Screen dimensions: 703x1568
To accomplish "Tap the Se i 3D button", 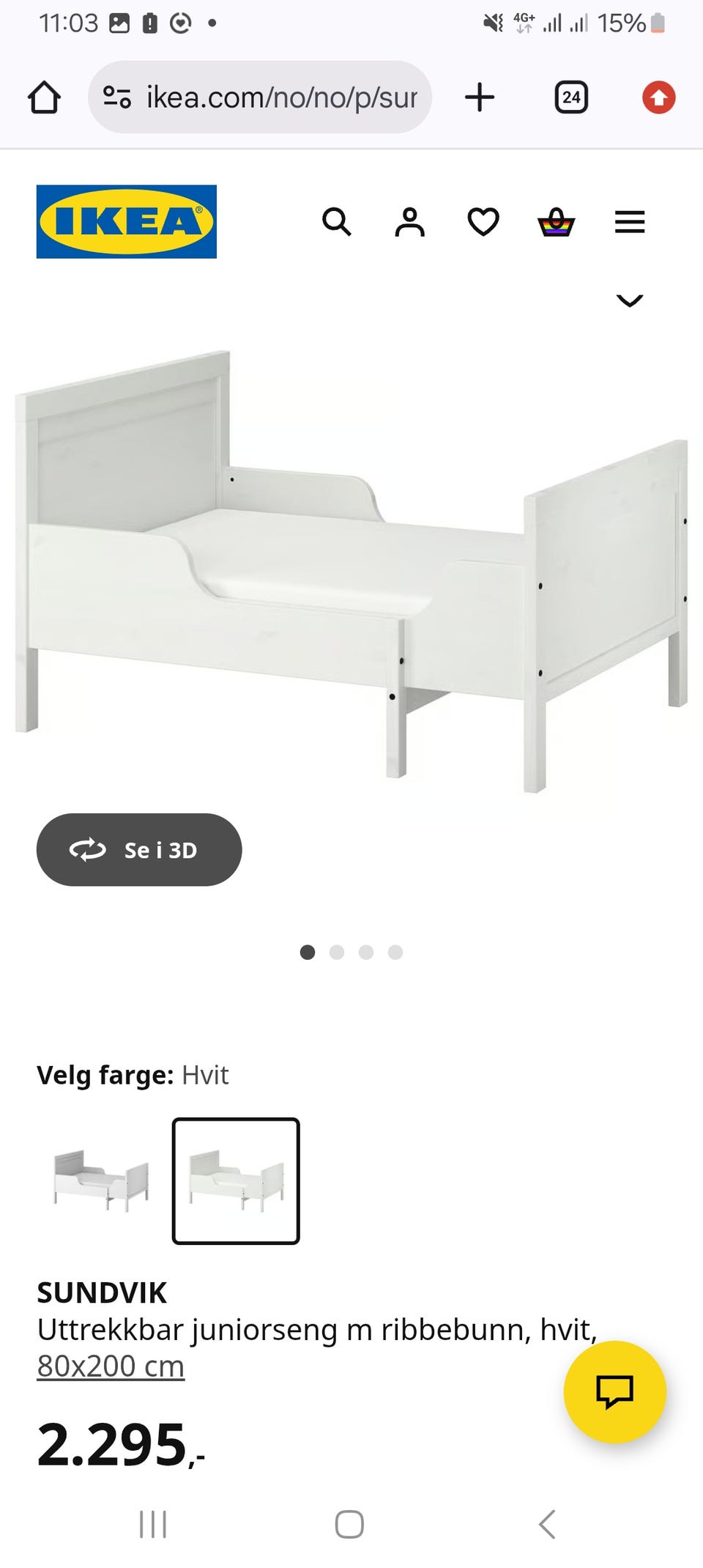I will click(x=139, y=850).
